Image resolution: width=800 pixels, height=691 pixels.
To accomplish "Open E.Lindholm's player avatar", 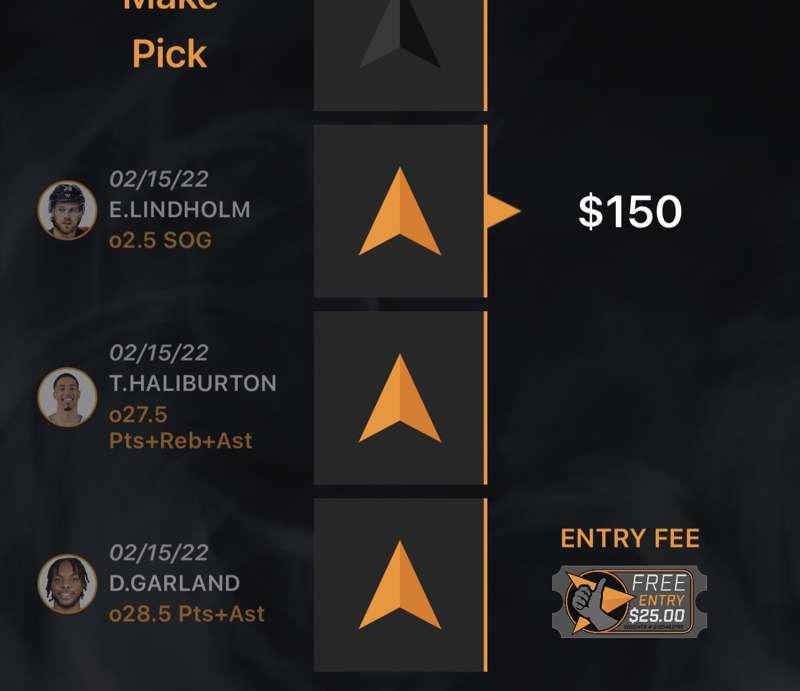I will [x=67, y=210].
